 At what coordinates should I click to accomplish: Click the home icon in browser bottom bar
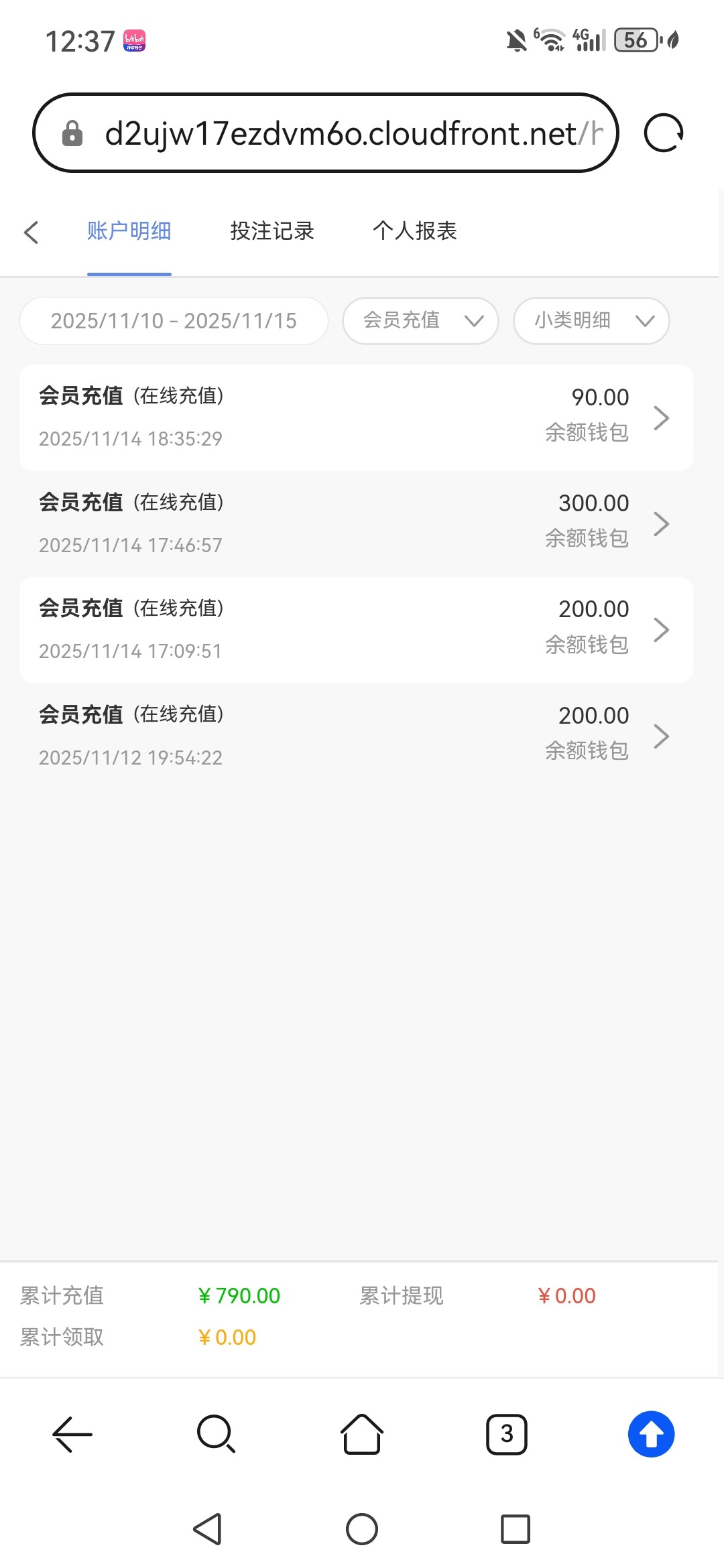361,1435
